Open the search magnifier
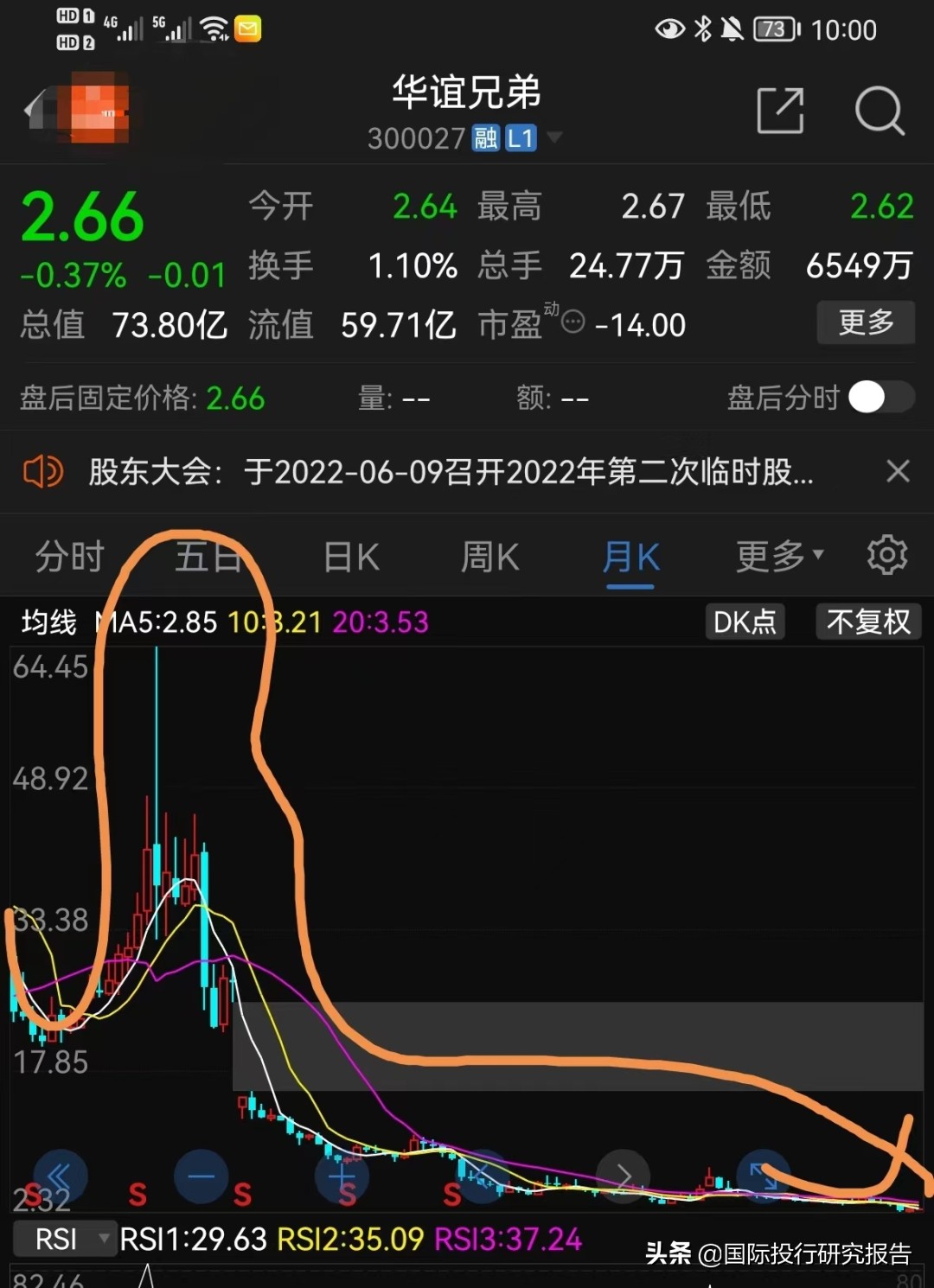This screenshot has height=1288, width=934. click(879, 111)
